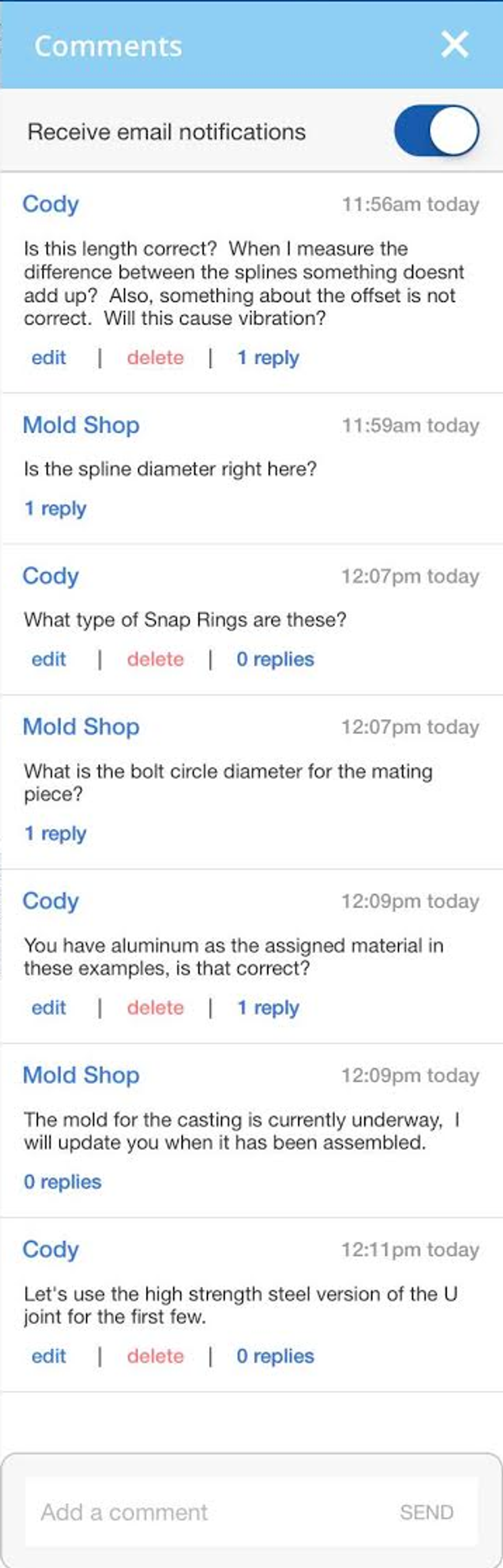This screenshot has height=1568, width=503.
Task: Delete the high strength steel comment
Action: click(155, 1355)
